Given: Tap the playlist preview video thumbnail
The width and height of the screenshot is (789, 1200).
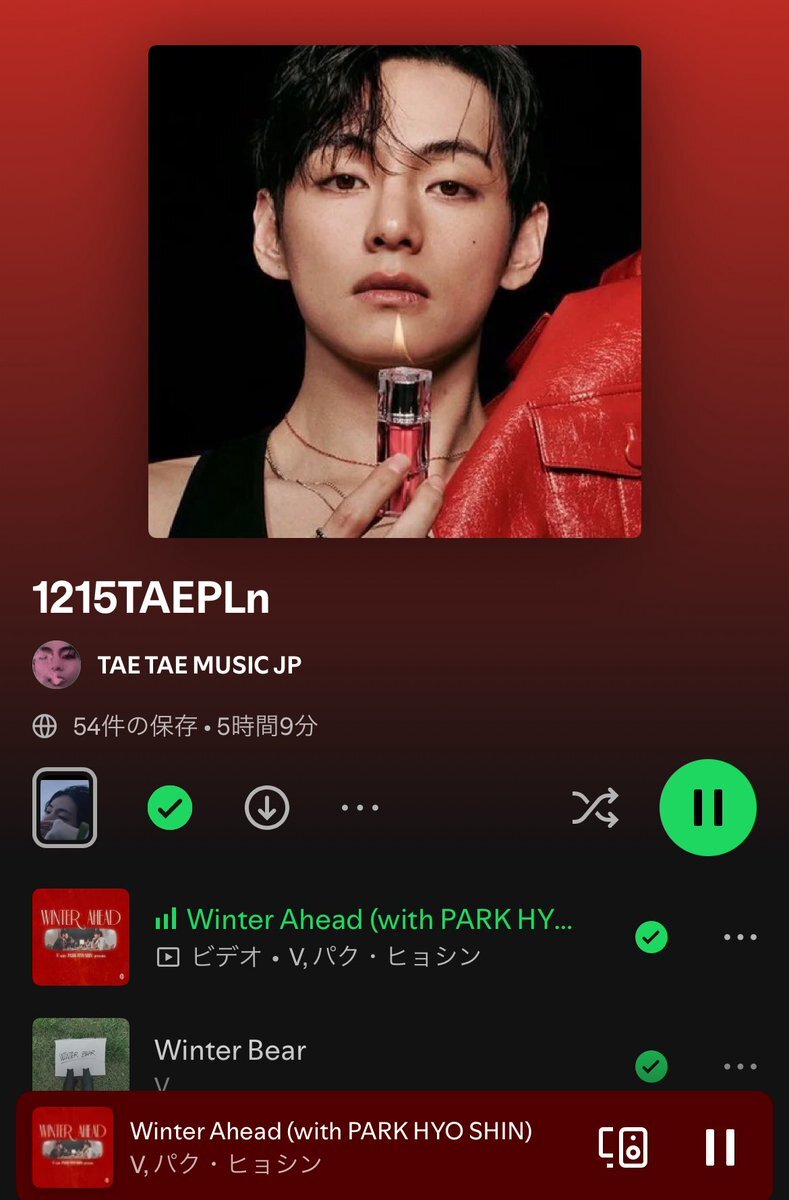Looking at the screenshot, I should 65,807.
